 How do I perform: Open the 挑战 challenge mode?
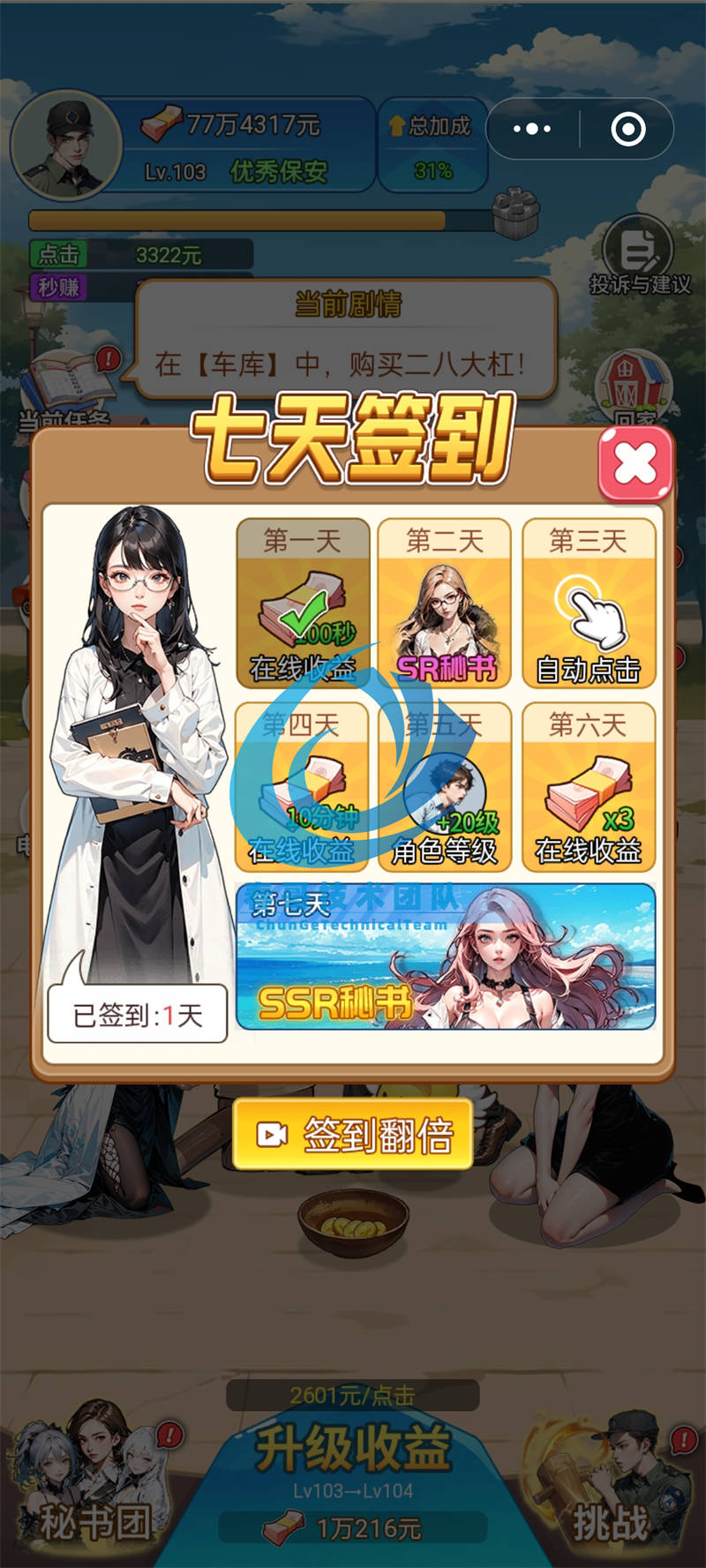[613, 1482]
